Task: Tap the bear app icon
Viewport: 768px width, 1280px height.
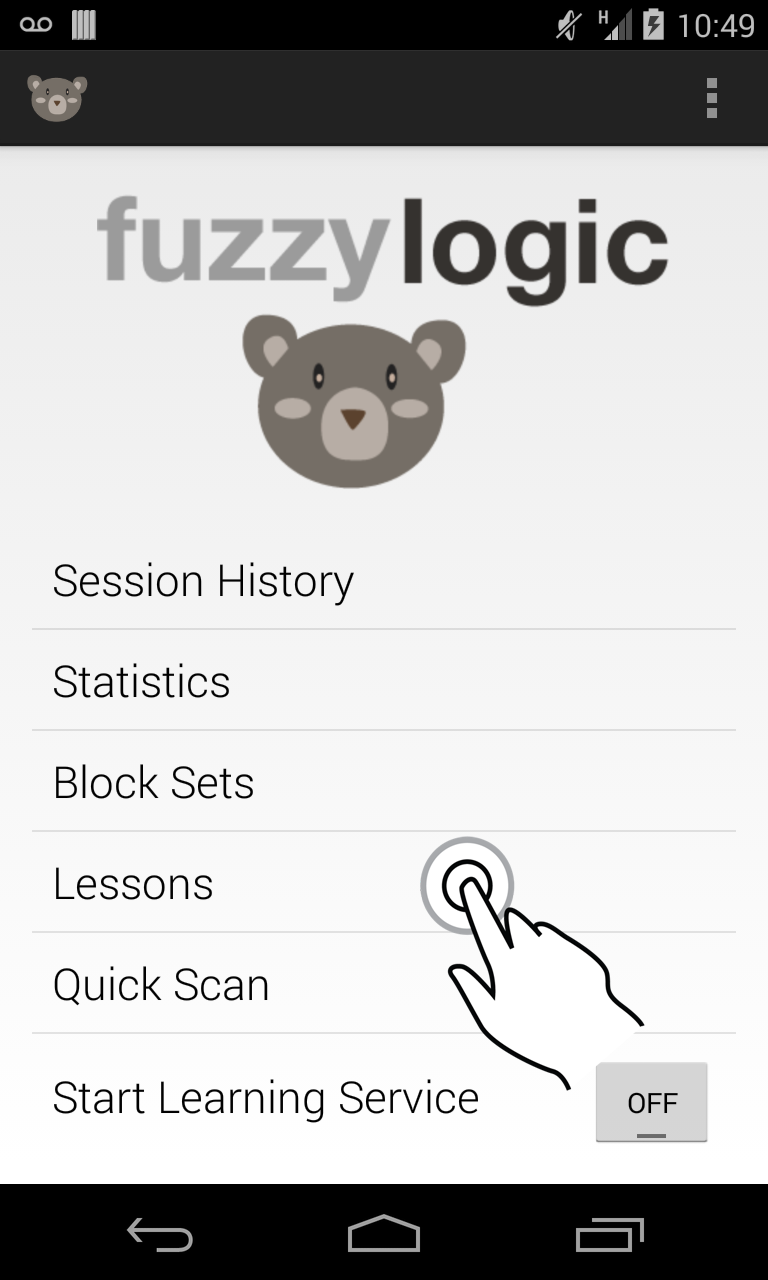Action: pos(57,98)
